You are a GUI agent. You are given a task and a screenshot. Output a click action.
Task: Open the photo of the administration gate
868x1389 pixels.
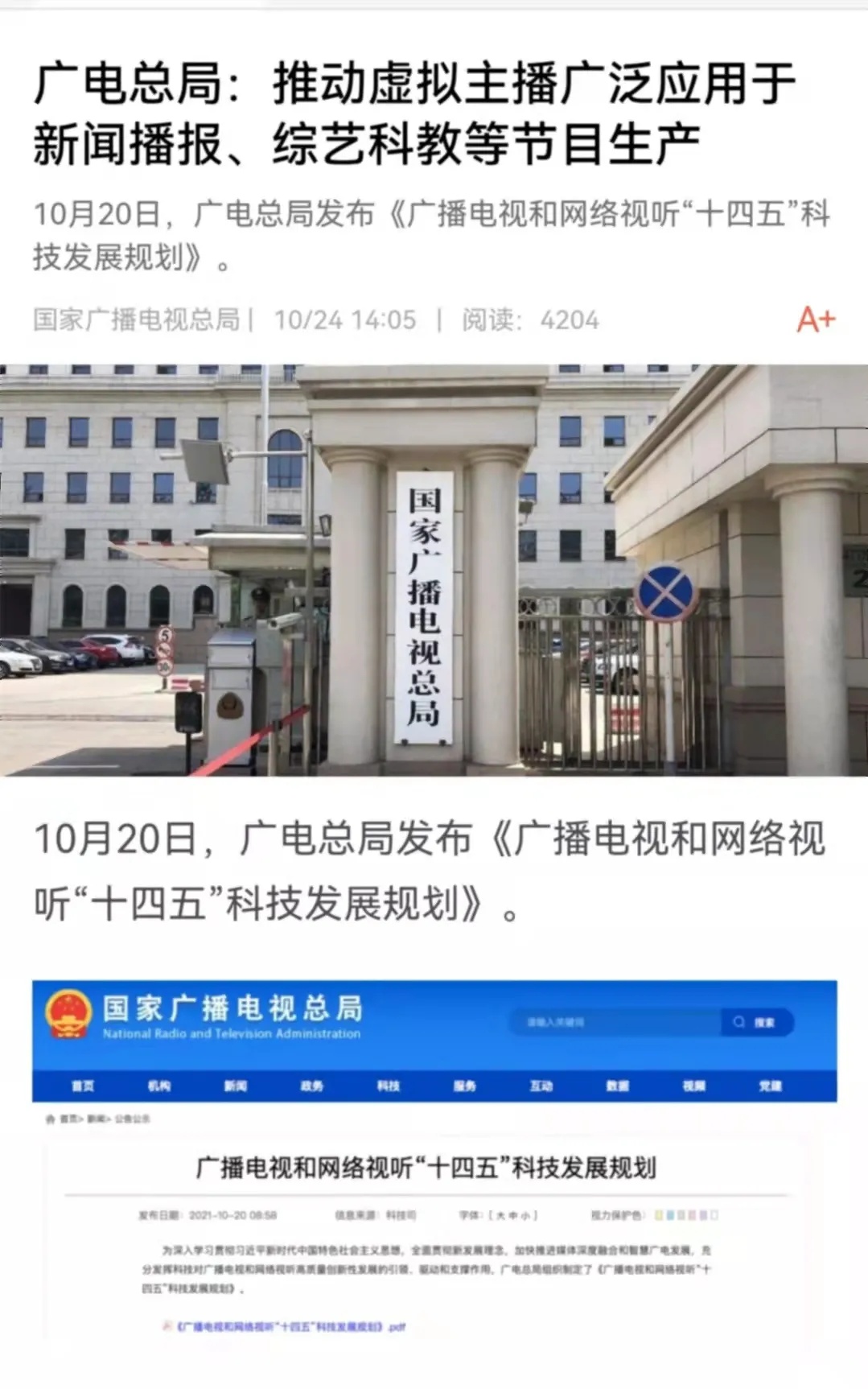[x=434, y=570]
